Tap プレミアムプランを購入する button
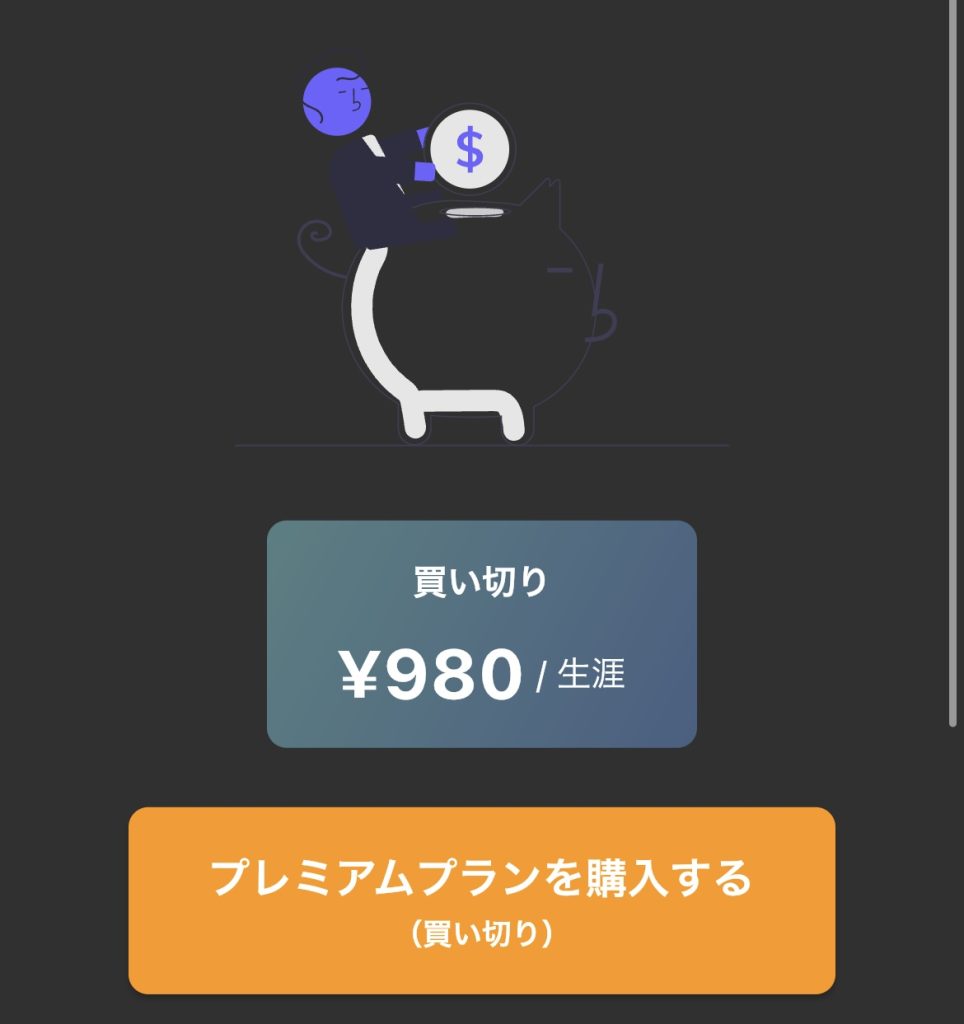The height and width of the screenshot is (1024, 964). pos(481,900)
